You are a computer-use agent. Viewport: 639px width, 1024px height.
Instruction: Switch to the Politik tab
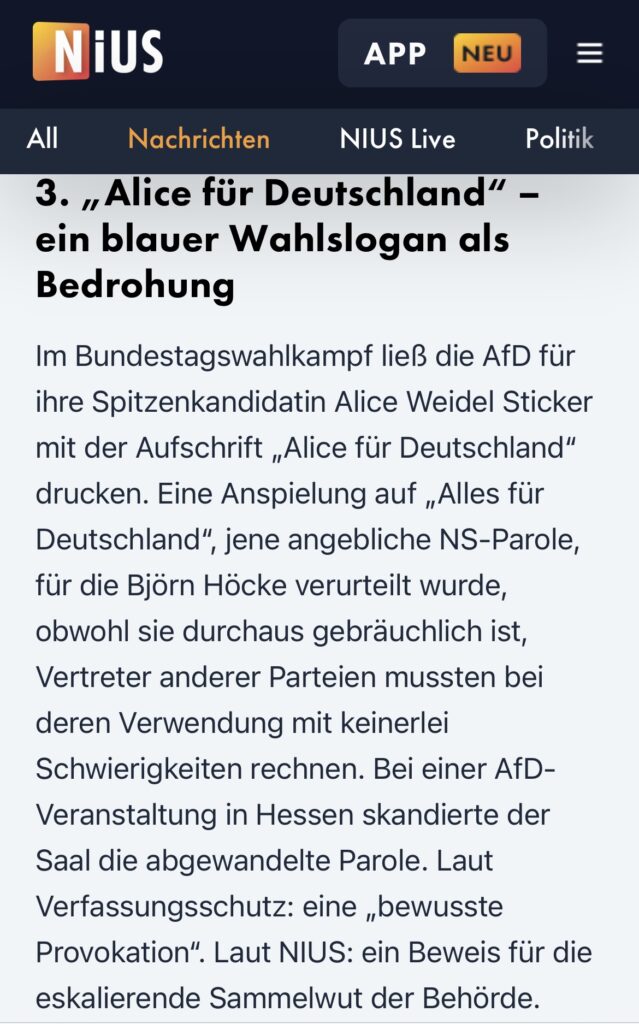(559, 138)
